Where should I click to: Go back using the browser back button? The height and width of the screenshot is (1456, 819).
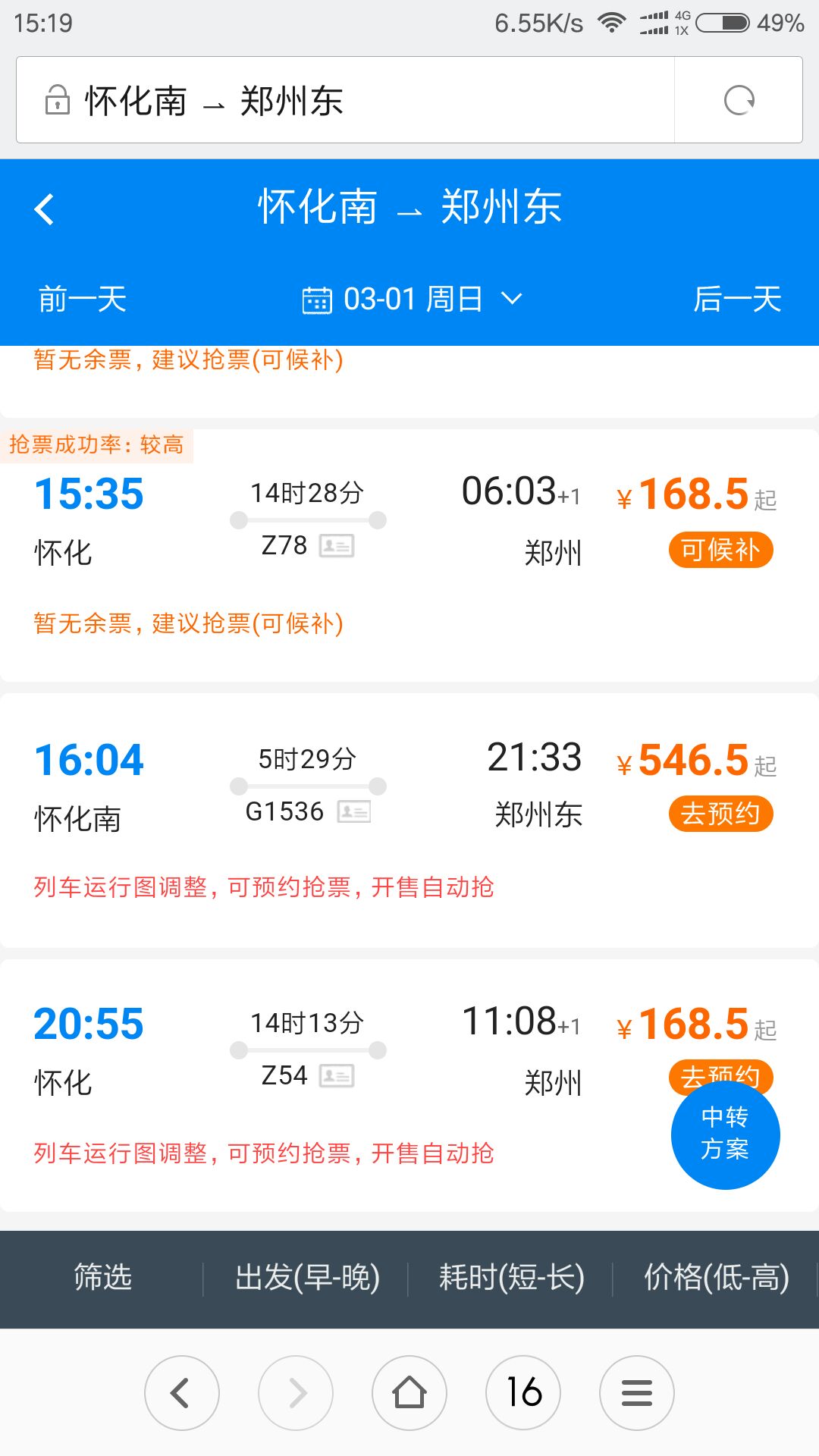point(182,1392)
